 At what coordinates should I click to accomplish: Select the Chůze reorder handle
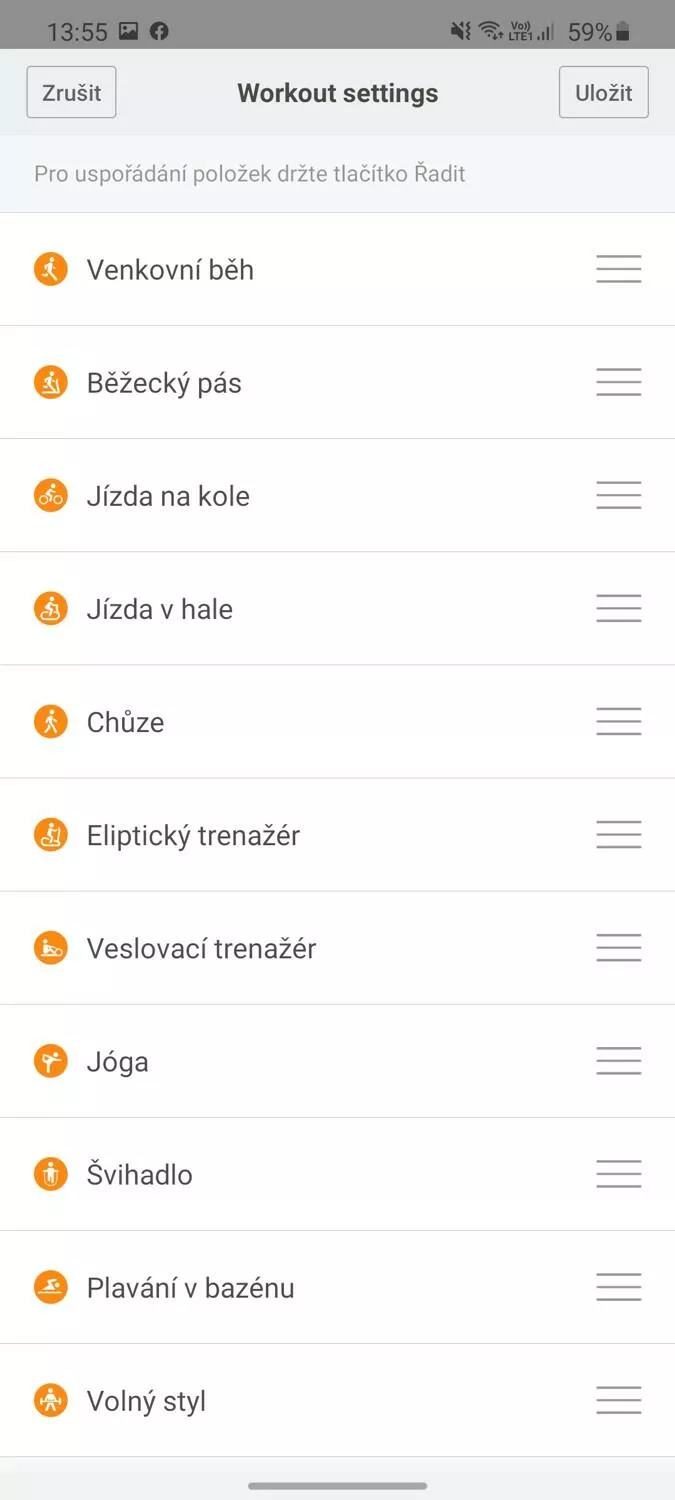619,721
